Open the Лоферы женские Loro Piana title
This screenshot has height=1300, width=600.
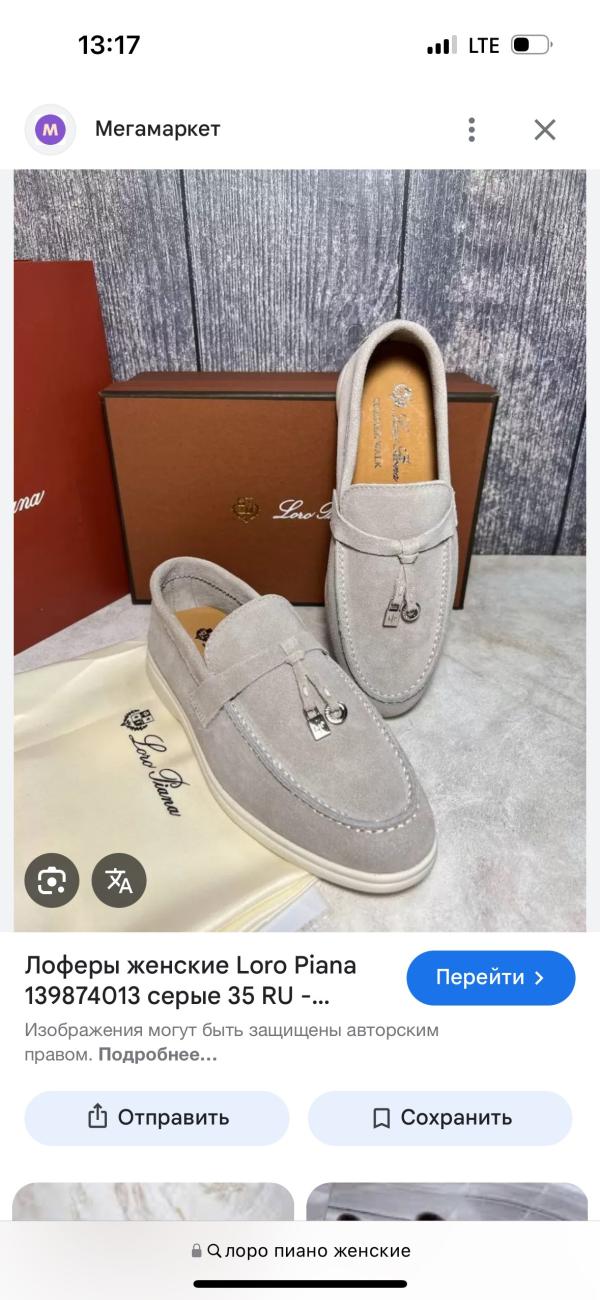[190, 980]
